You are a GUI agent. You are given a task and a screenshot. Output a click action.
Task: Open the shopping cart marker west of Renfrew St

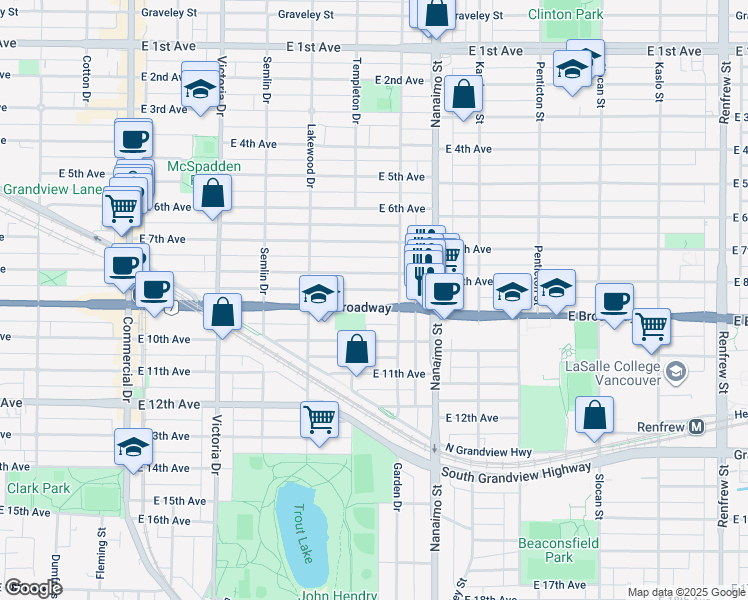[x=651, y=324]
